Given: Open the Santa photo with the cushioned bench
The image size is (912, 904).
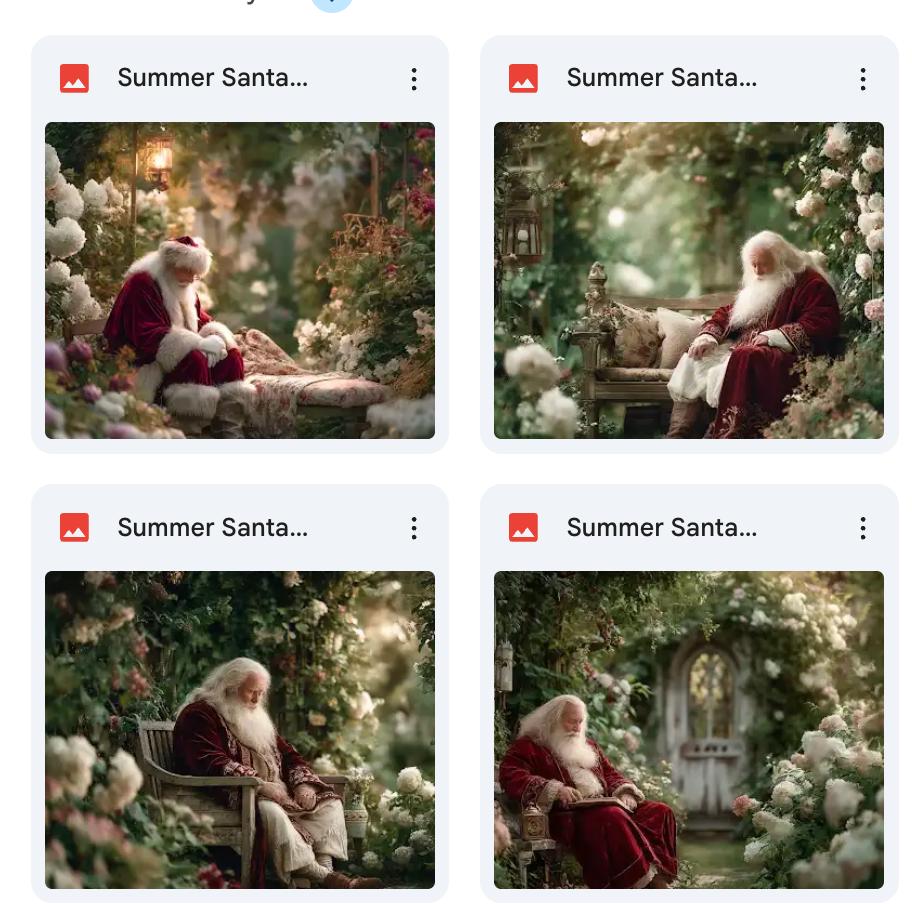Looking at the screenshot, I should pos(689,280).
